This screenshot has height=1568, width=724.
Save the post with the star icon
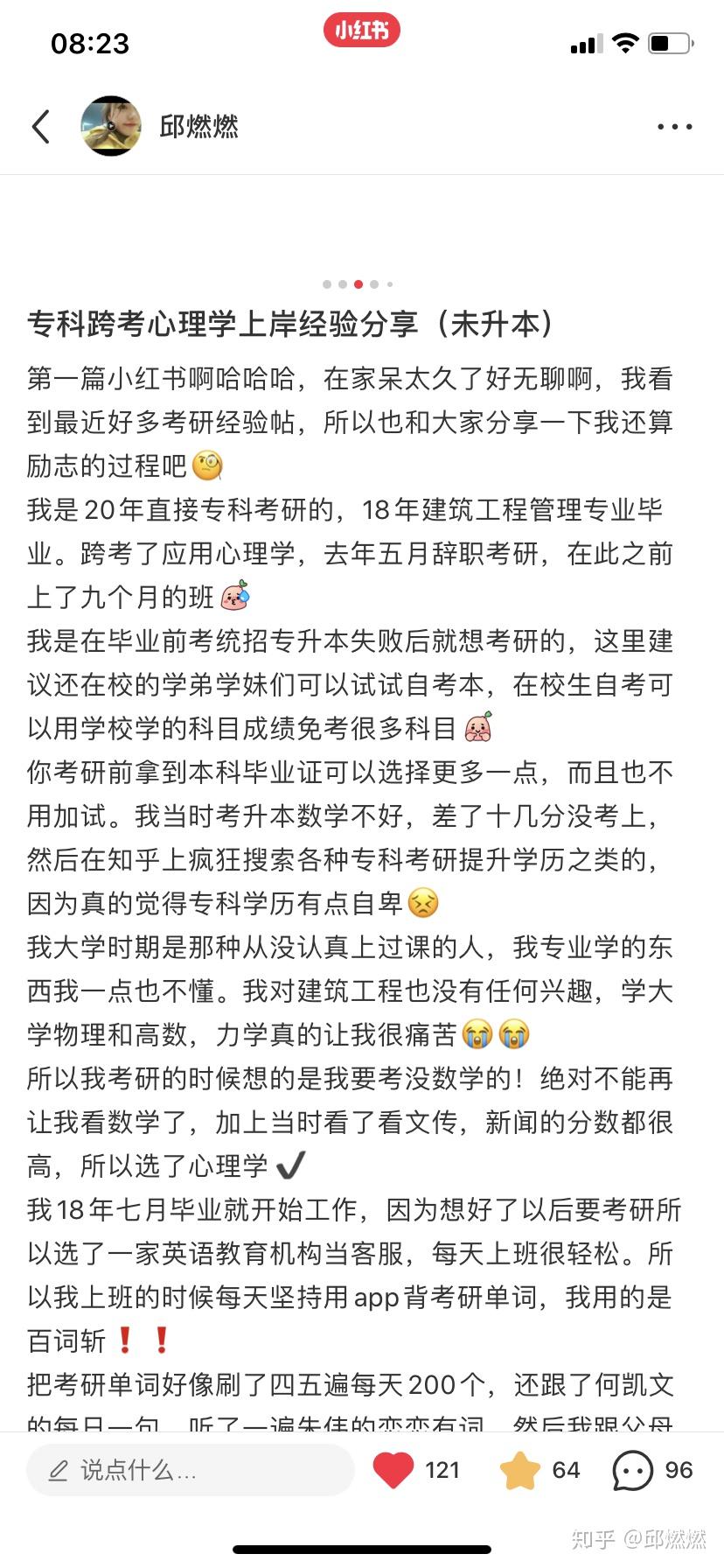(x=520, y=1471)
